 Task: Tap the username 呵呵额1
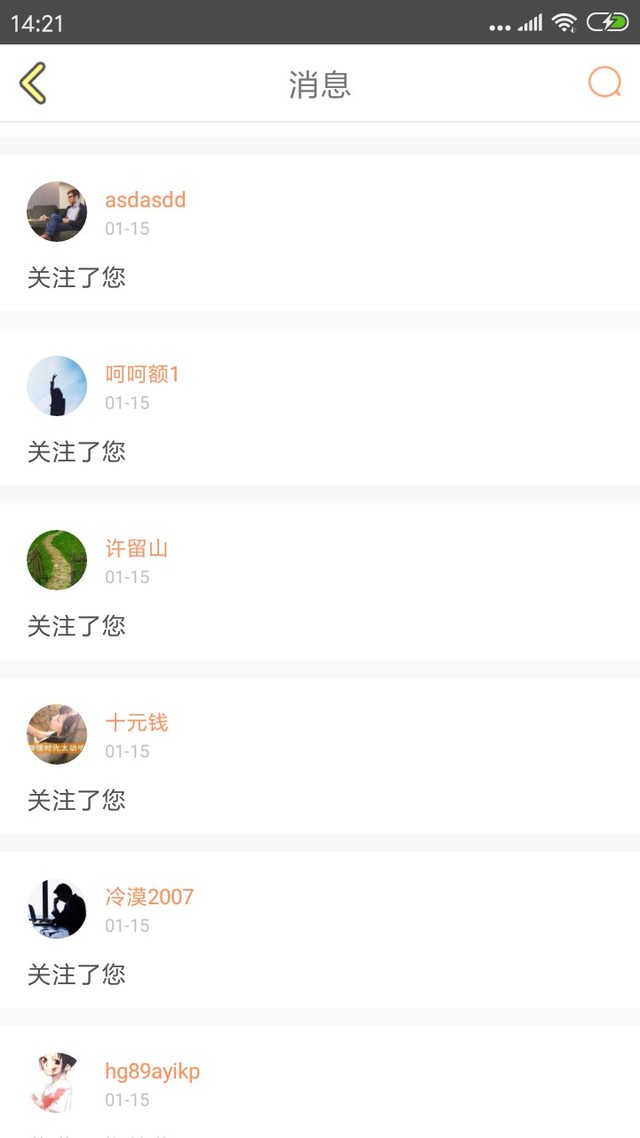pyautogui.click(x=142, y=374)
